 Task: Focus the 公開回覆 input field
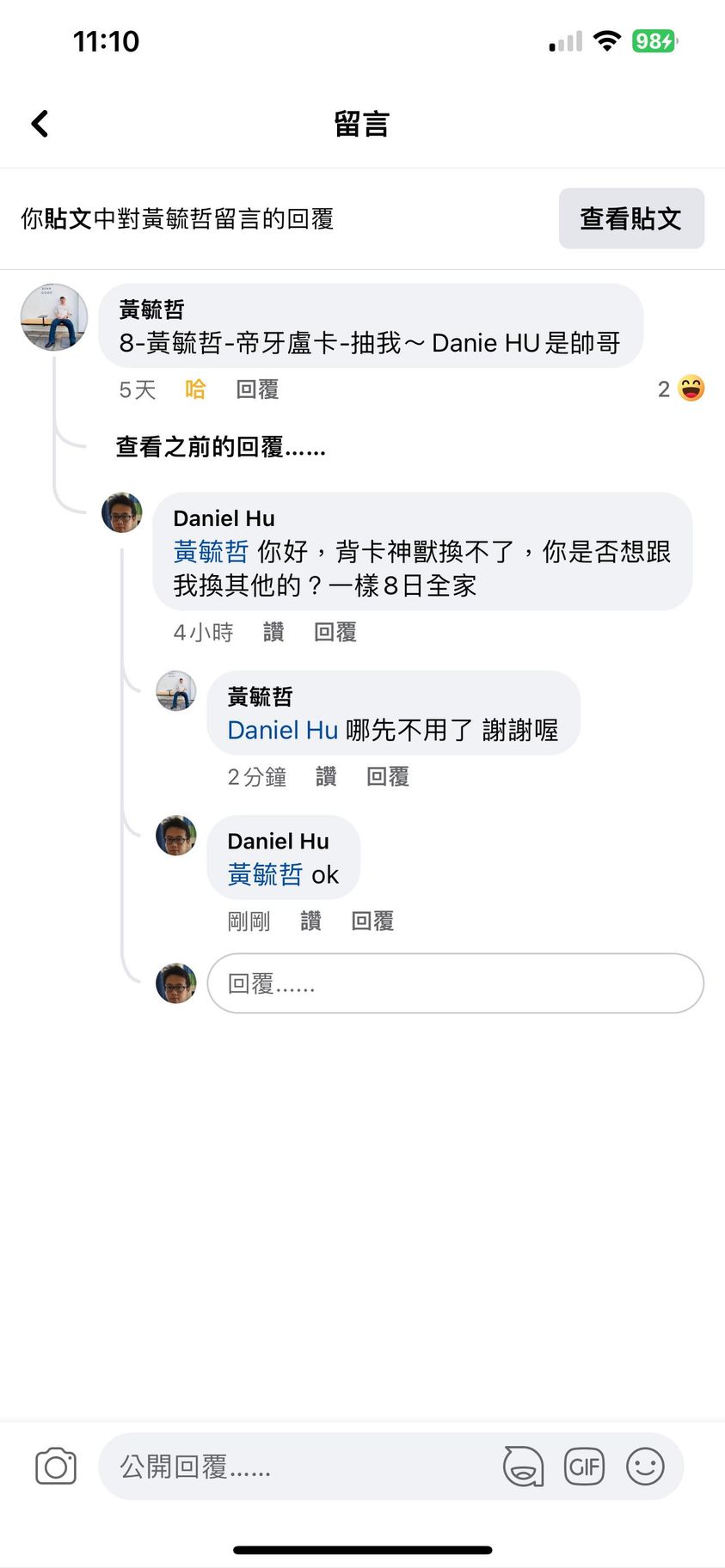[x=301, y=1466]
